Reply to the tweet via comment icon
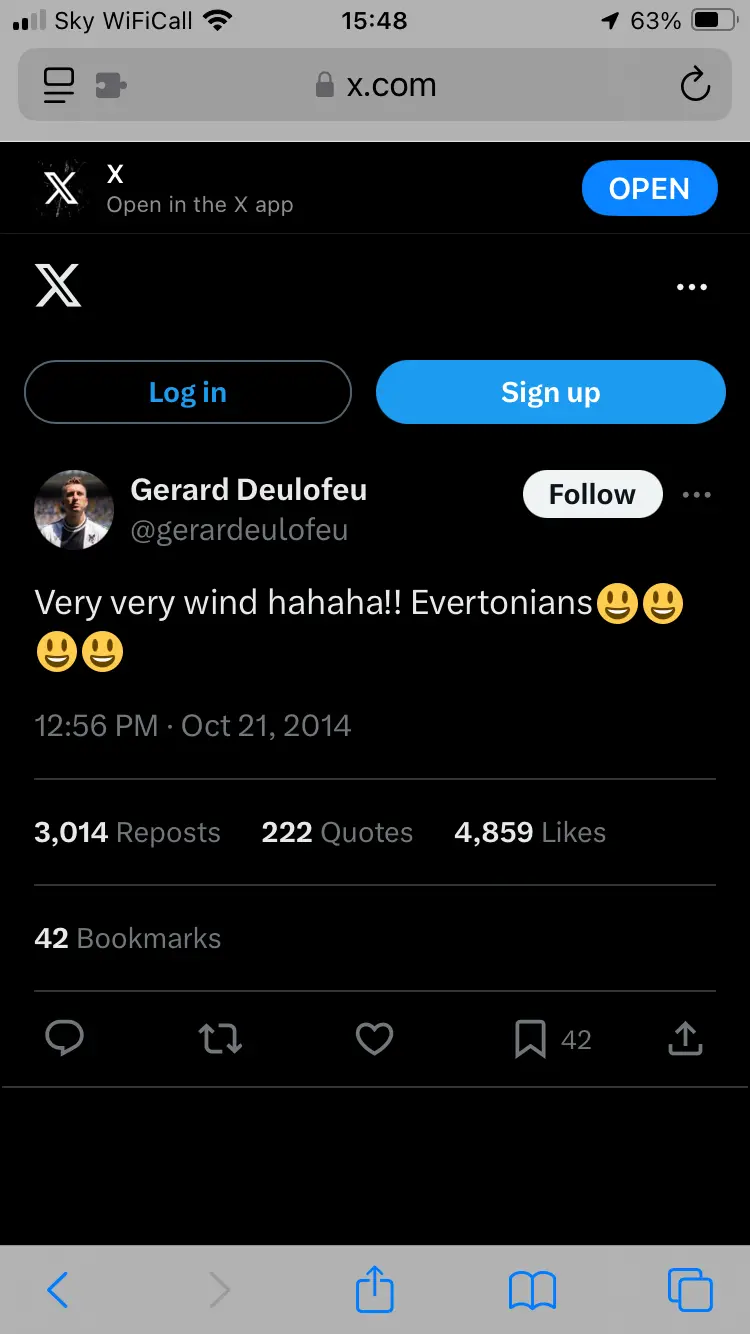This screenshot has width=750, height=1334. [65, 1039]
